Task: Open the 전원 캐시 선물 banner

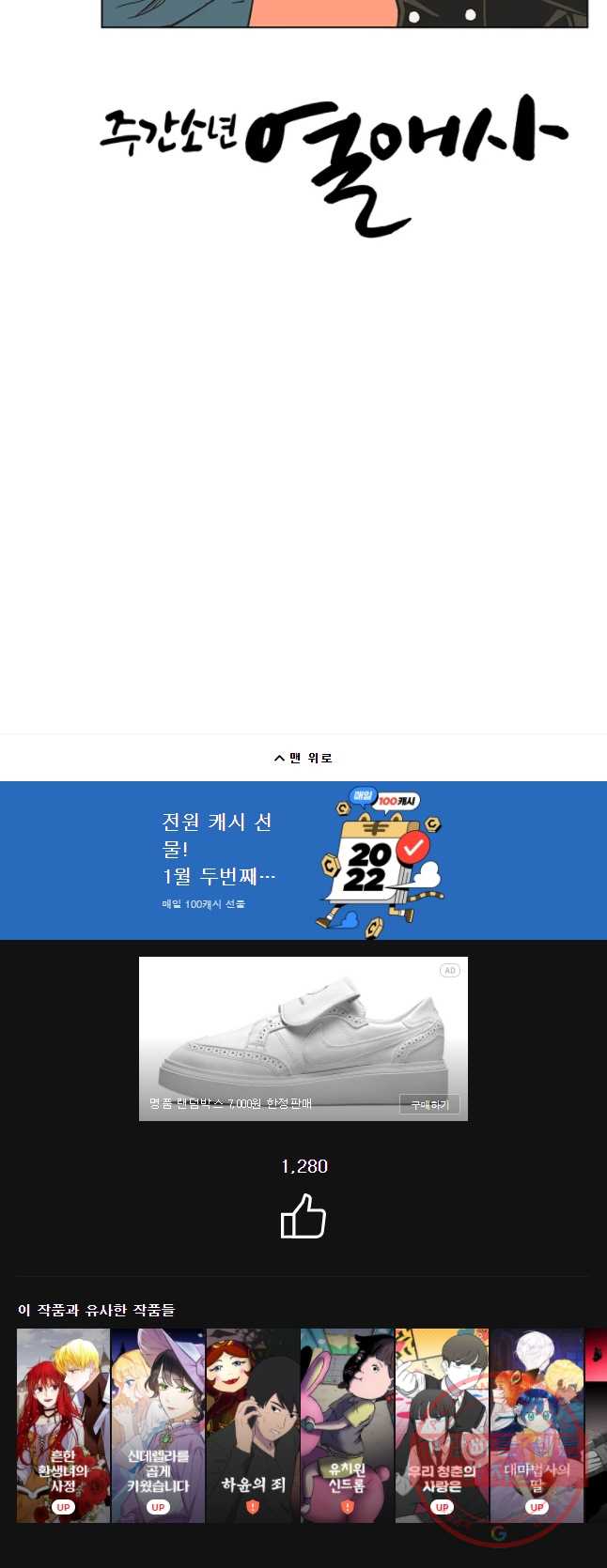Action: tap(303, 860)
